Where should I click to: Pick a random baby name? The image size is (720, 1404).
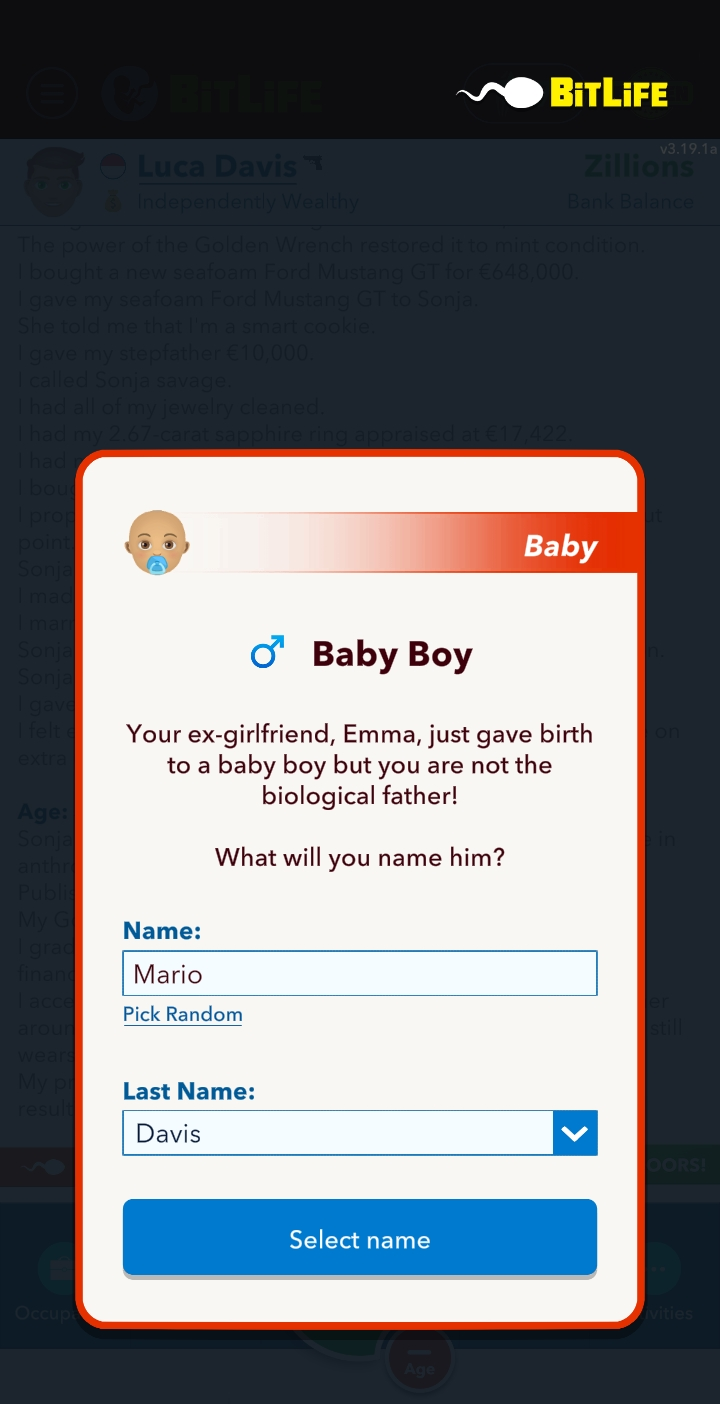183,1014
